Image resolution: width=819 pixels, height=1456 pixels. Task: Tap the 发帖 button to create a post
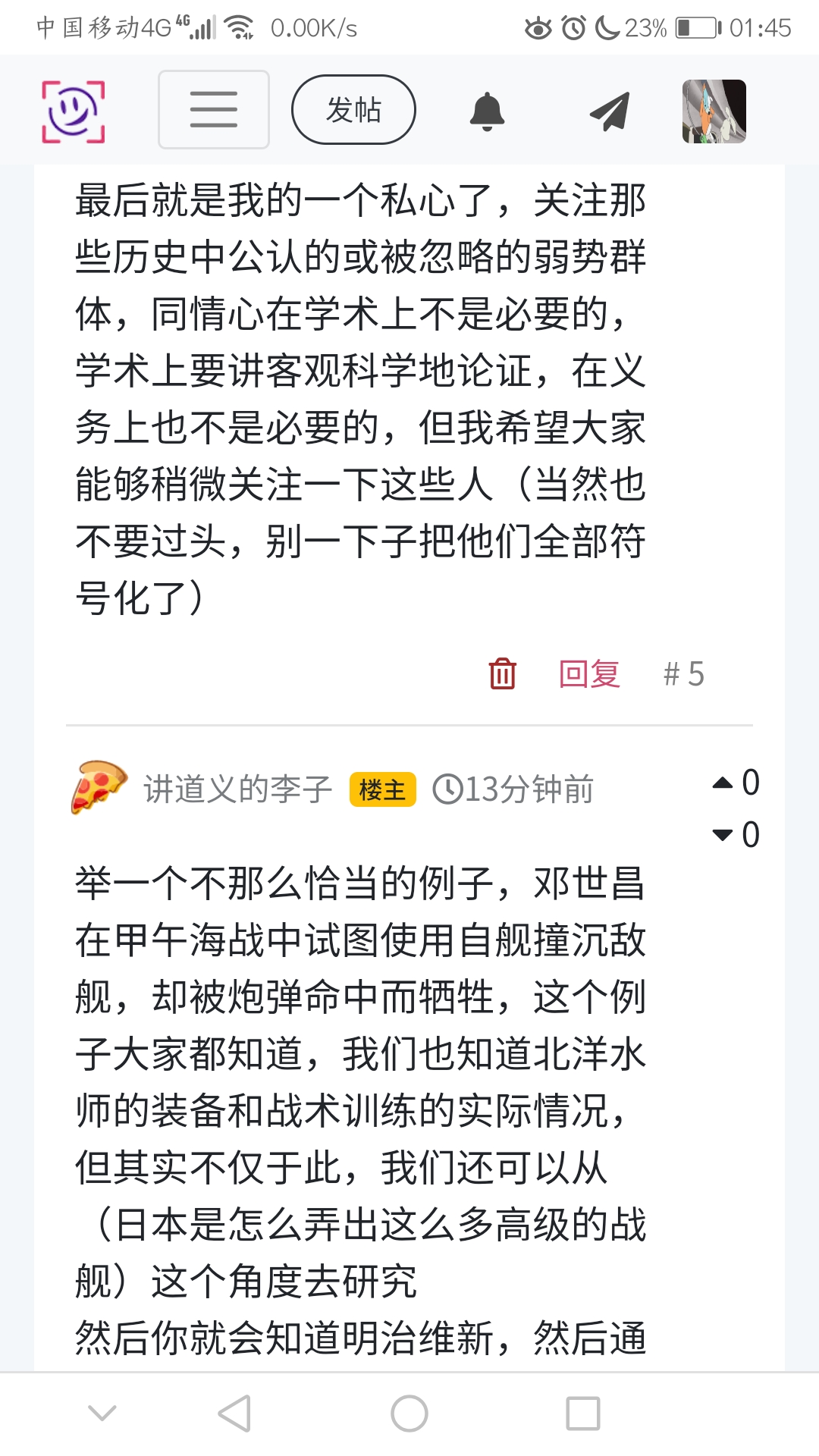[x=353, y=110]
